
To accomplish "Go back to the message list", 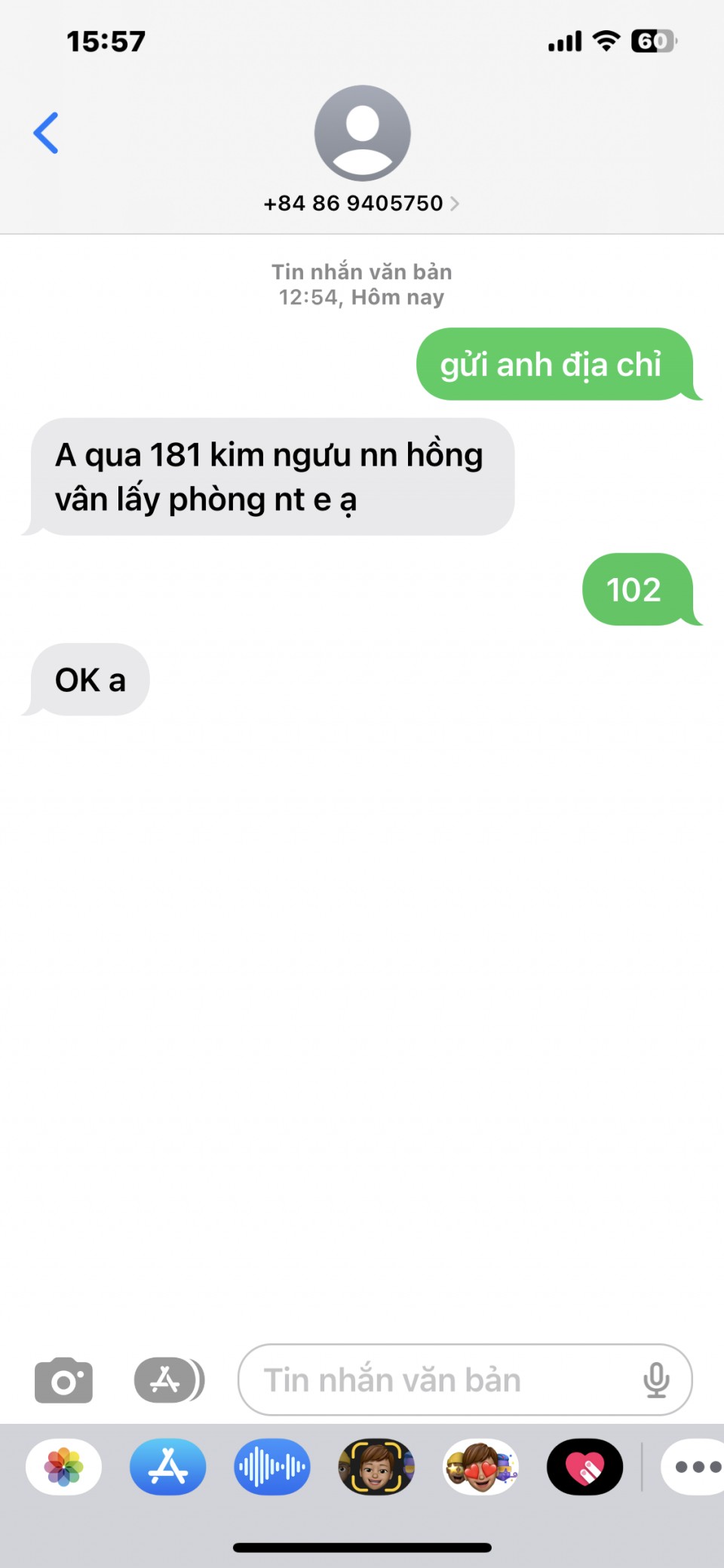I will 46,134.
